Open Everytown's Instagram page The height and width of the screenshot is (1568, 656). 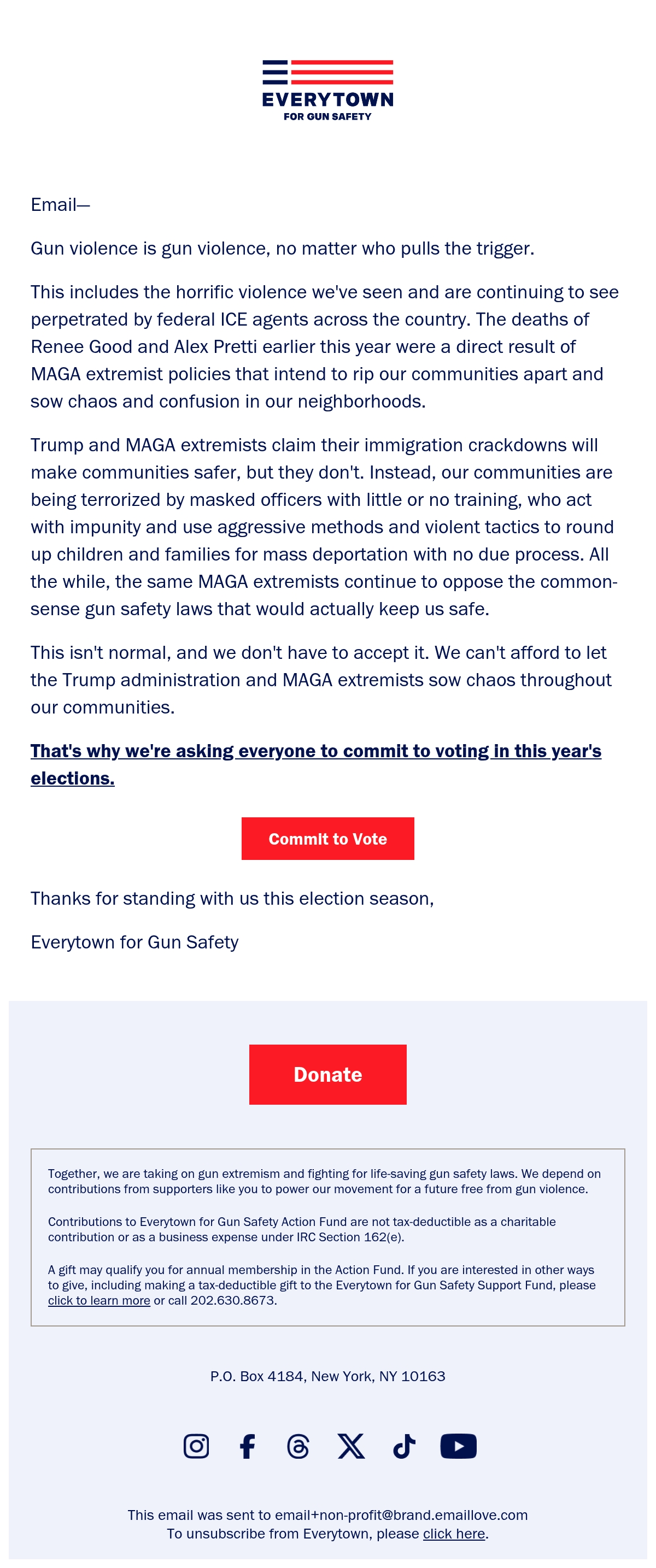pyautogui.click(x=196, y=1446)
